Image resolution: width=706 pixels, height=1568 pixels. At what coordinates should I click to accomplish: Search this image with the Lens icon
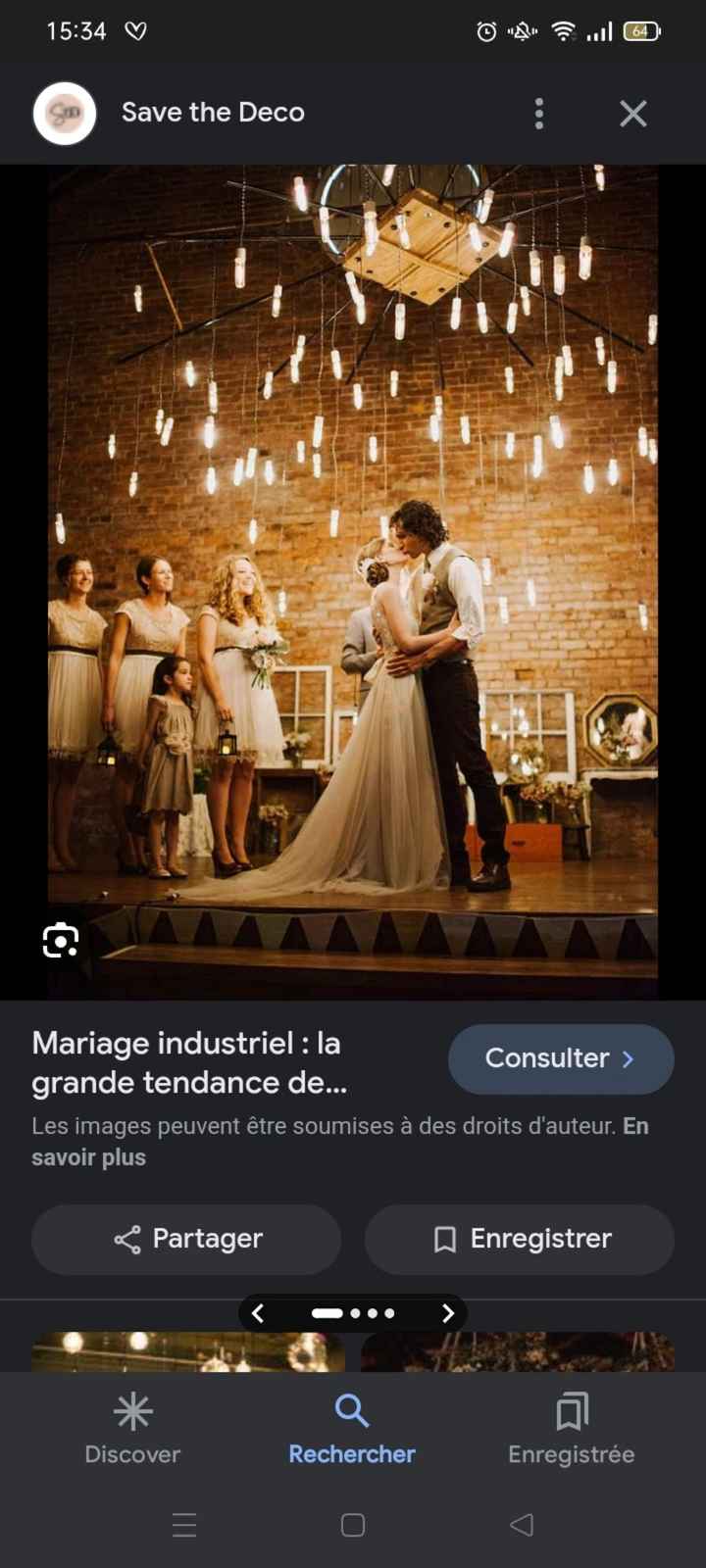pyautogui.click(x=61, y=941)
